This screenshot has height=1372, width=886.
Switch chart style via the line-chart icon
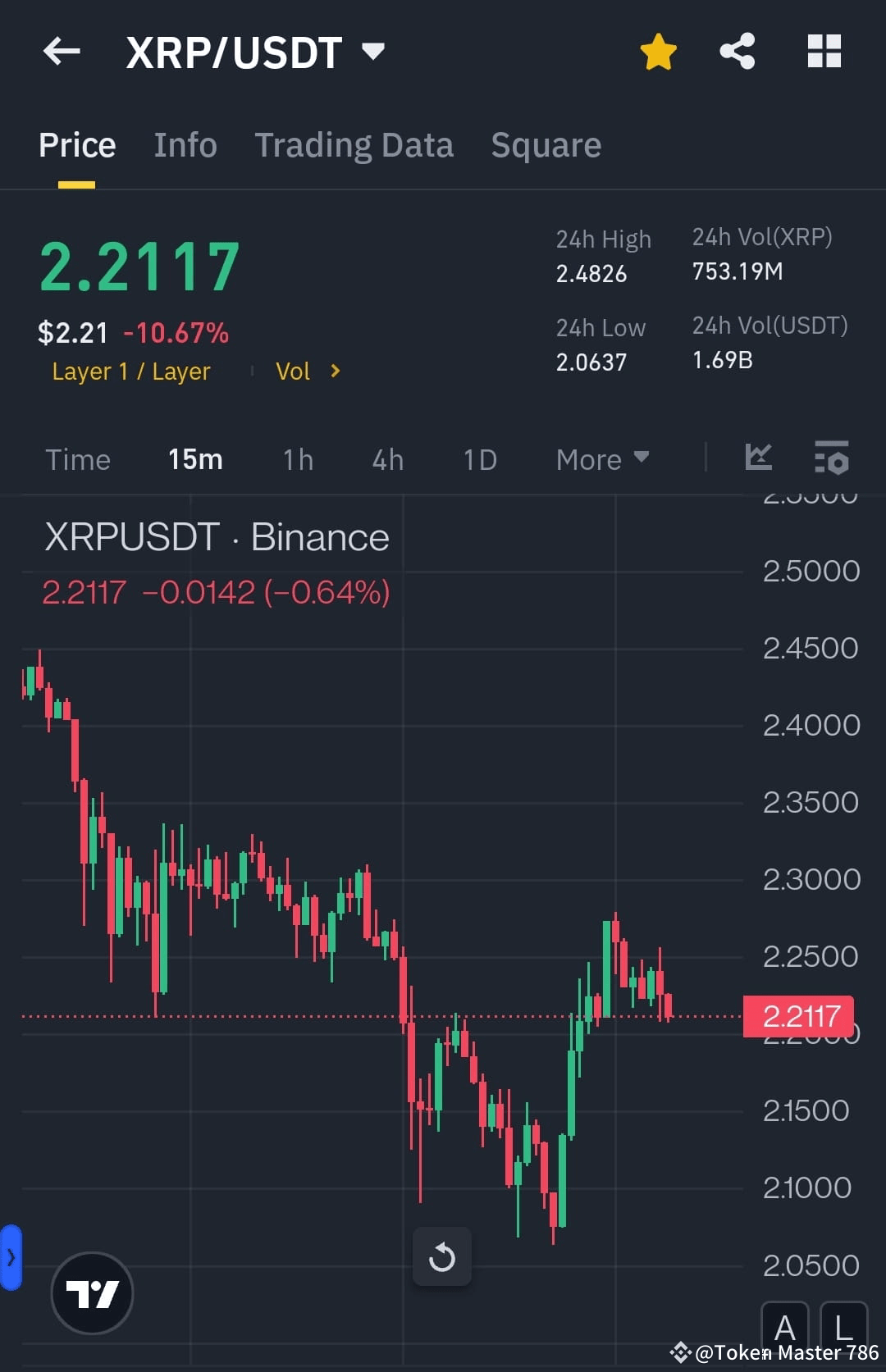[758, 459]
